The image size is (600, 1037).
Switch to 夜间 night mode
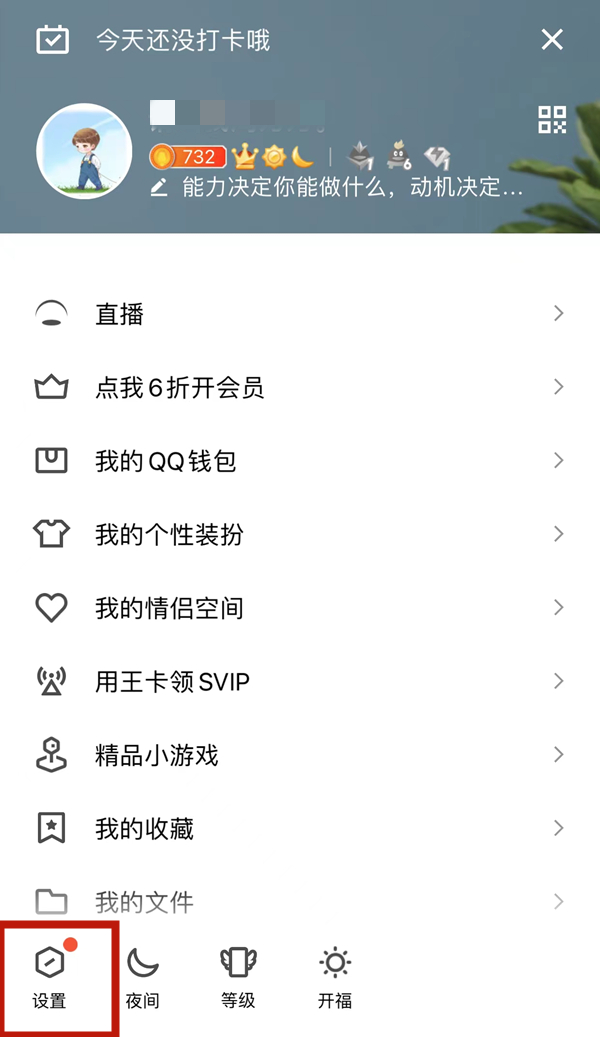pos(143,978)
